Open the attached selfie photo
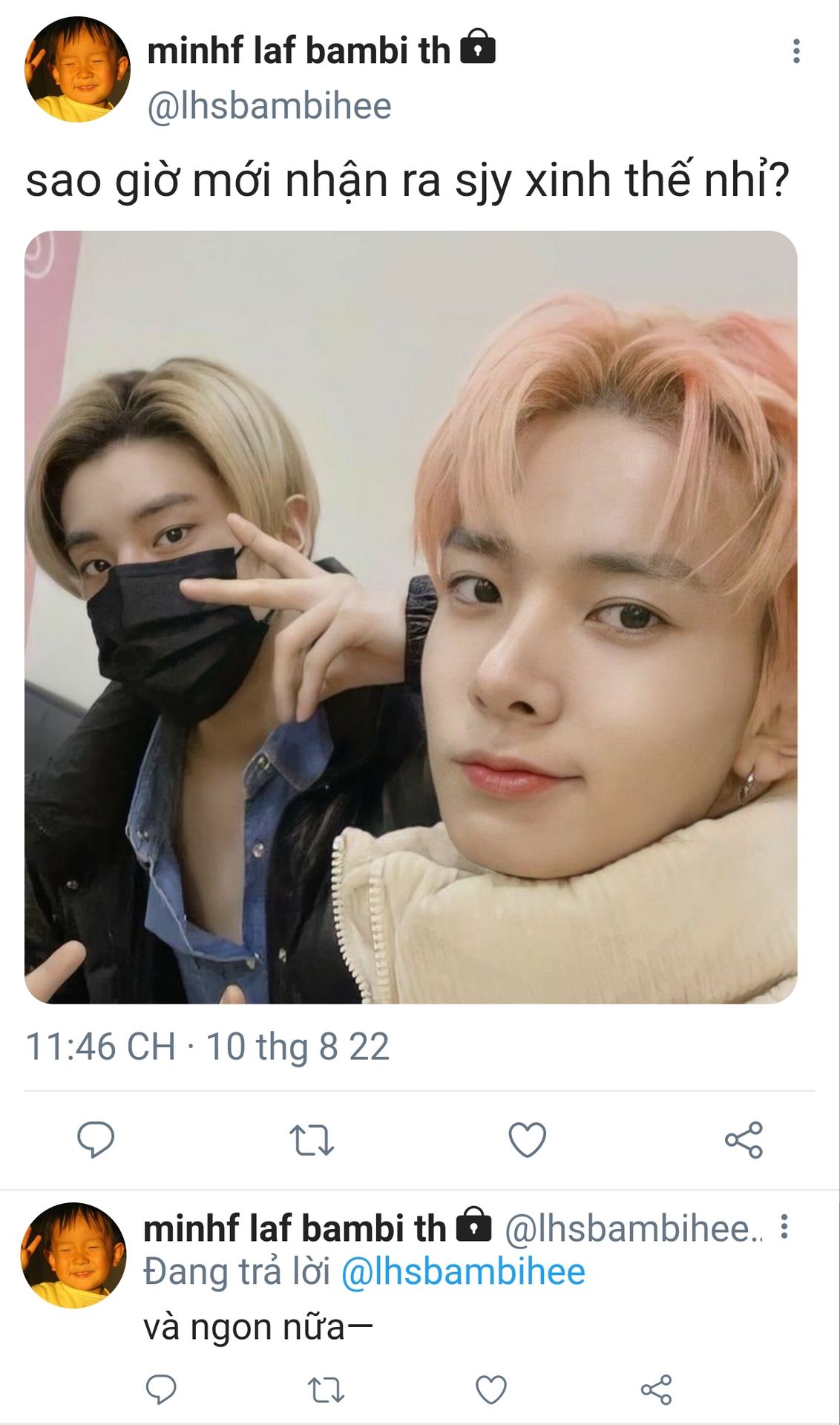The height and width of the screenshot is (1425, 840). click(x=410, y=617)
